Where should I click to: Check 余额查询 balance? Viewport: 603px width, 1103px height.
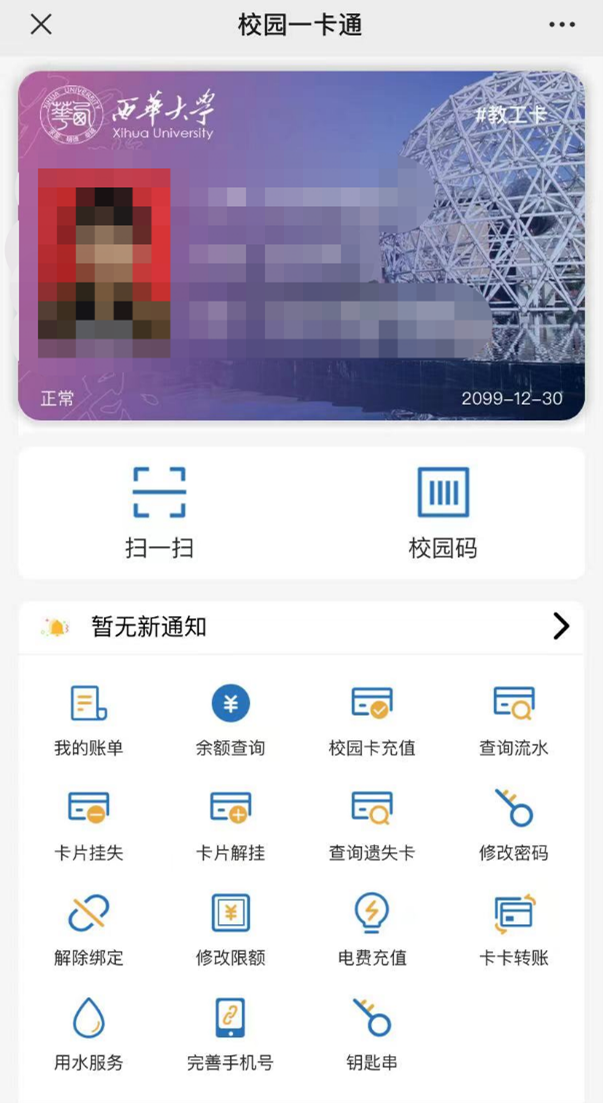(x=230, y=720)
